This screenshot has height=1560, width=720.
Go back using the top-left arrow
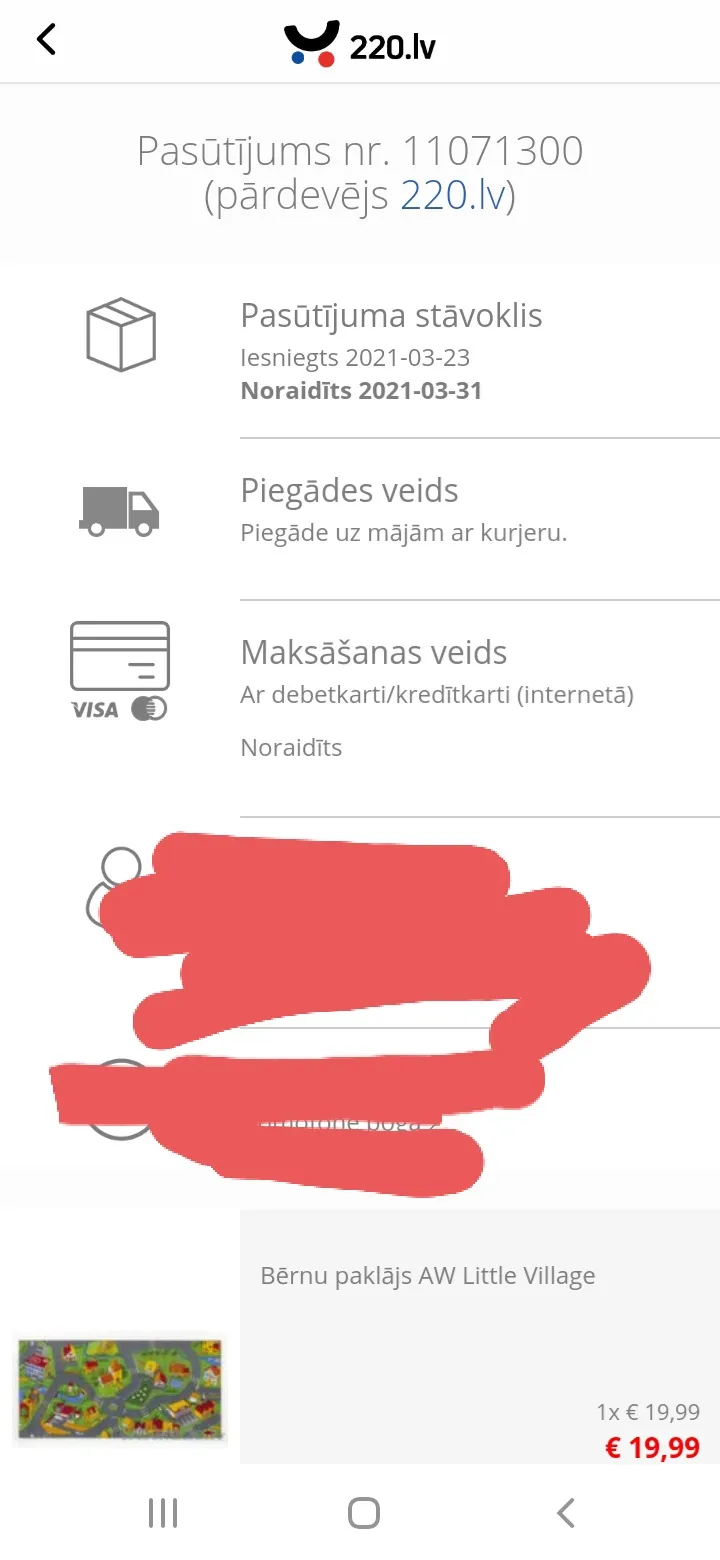click(x=46, y=40)
